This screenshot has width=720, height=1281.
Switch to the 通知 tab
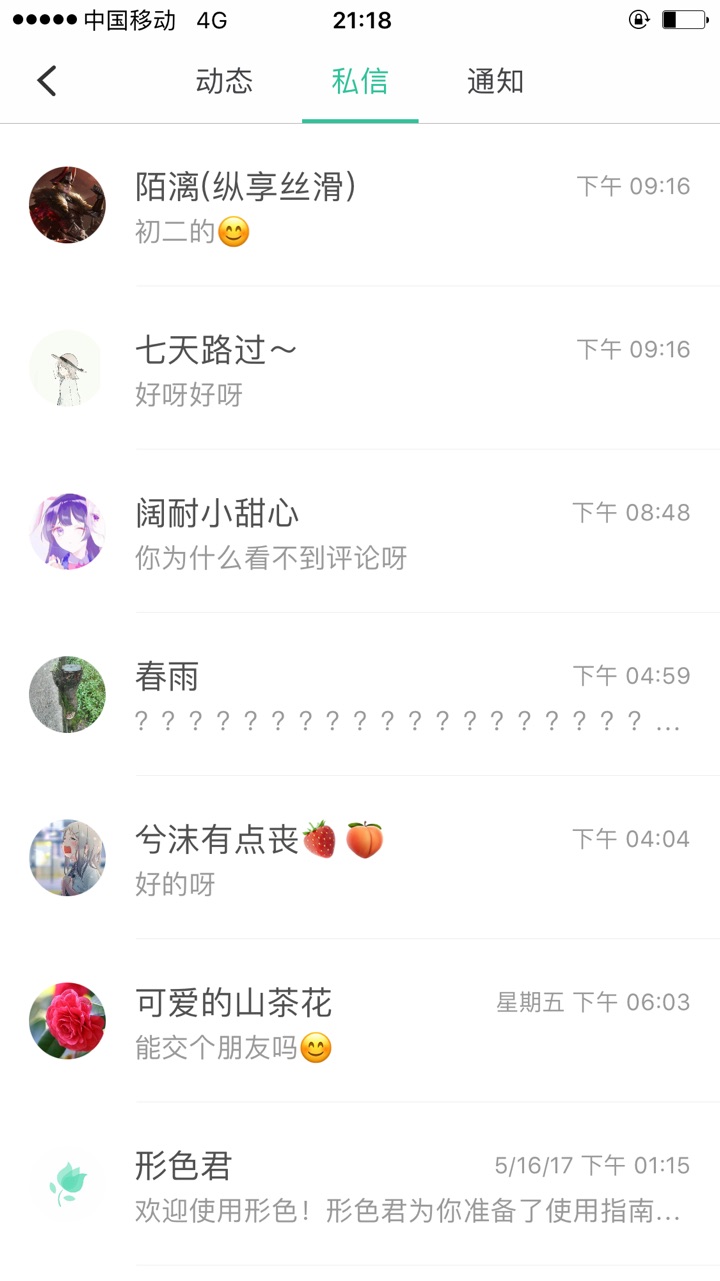coord(495,81)
